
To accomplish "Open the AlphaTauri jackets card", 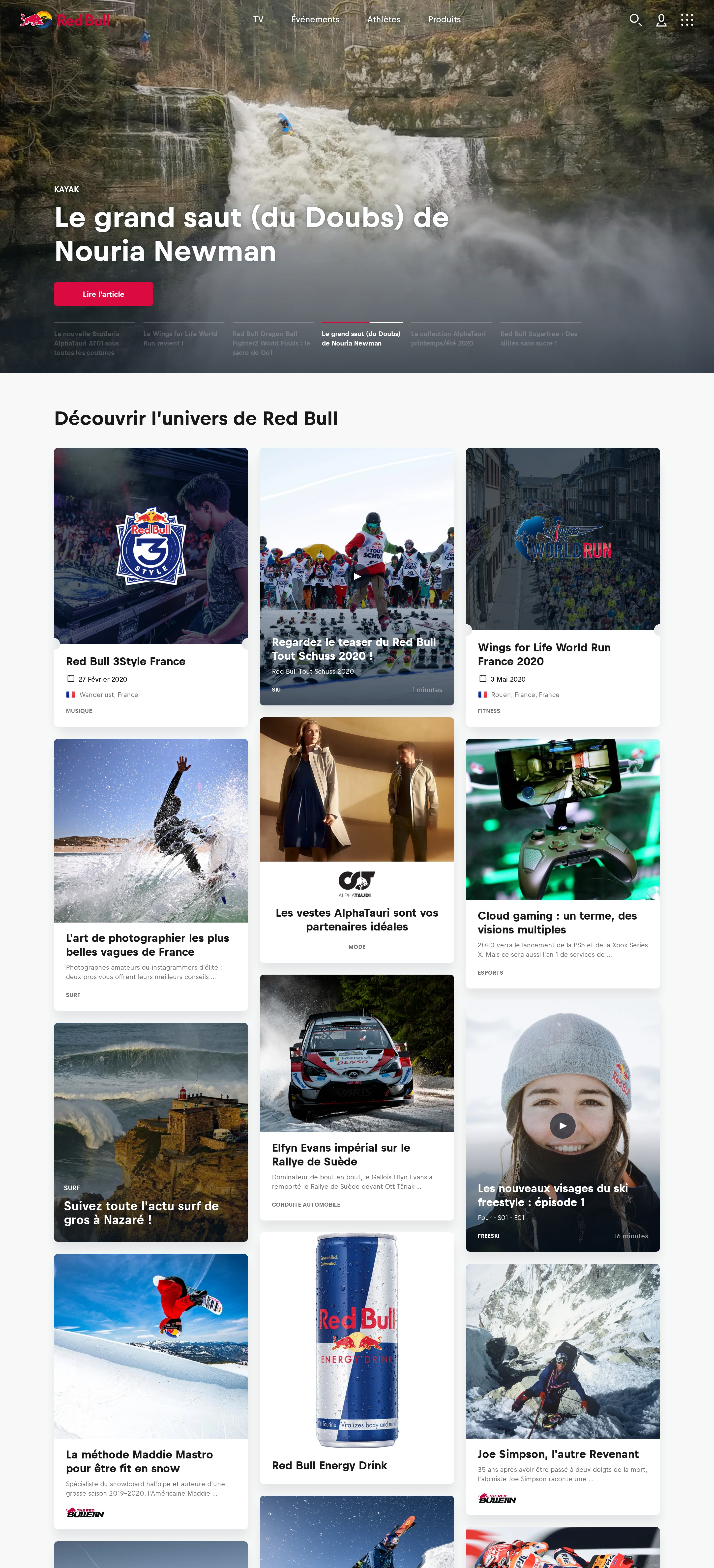I will click(357, 919).
